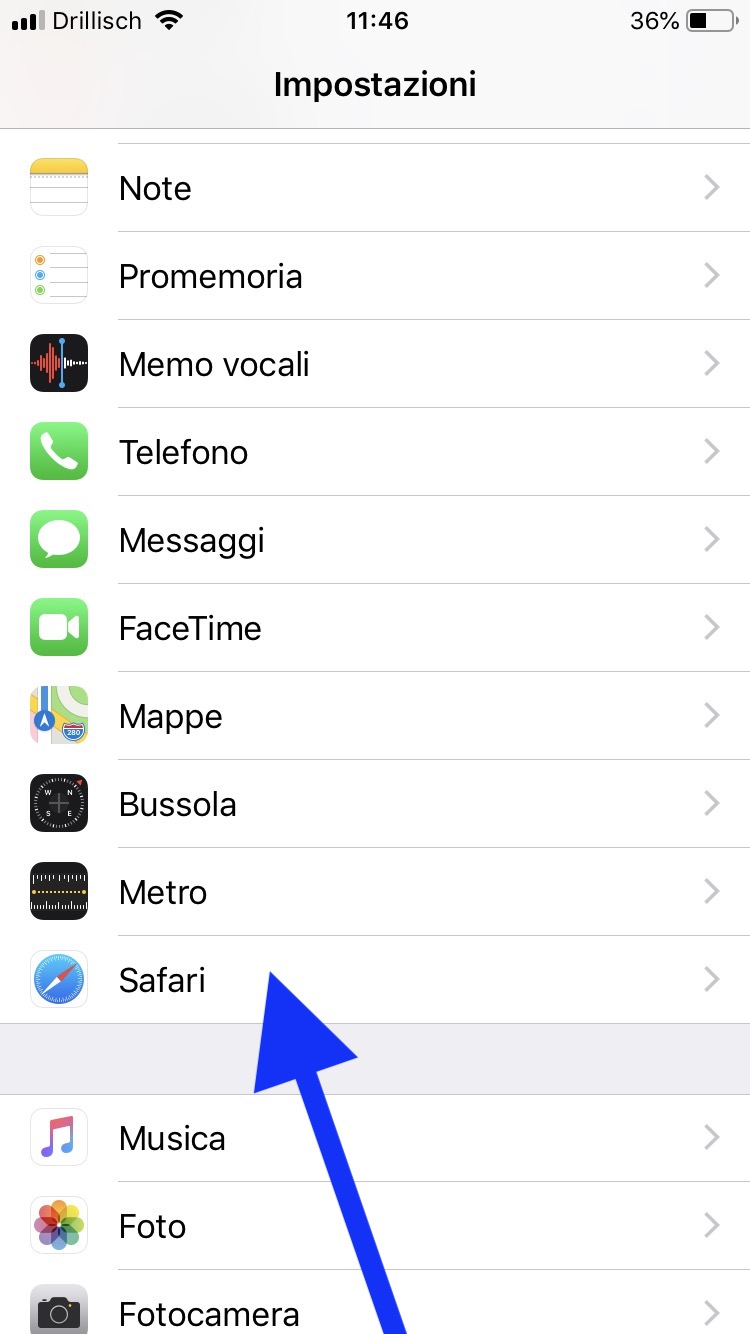Tap the Mappe row
This screenshot has width=750, height=1334.
pyautogui.click(x=375, y=716)
